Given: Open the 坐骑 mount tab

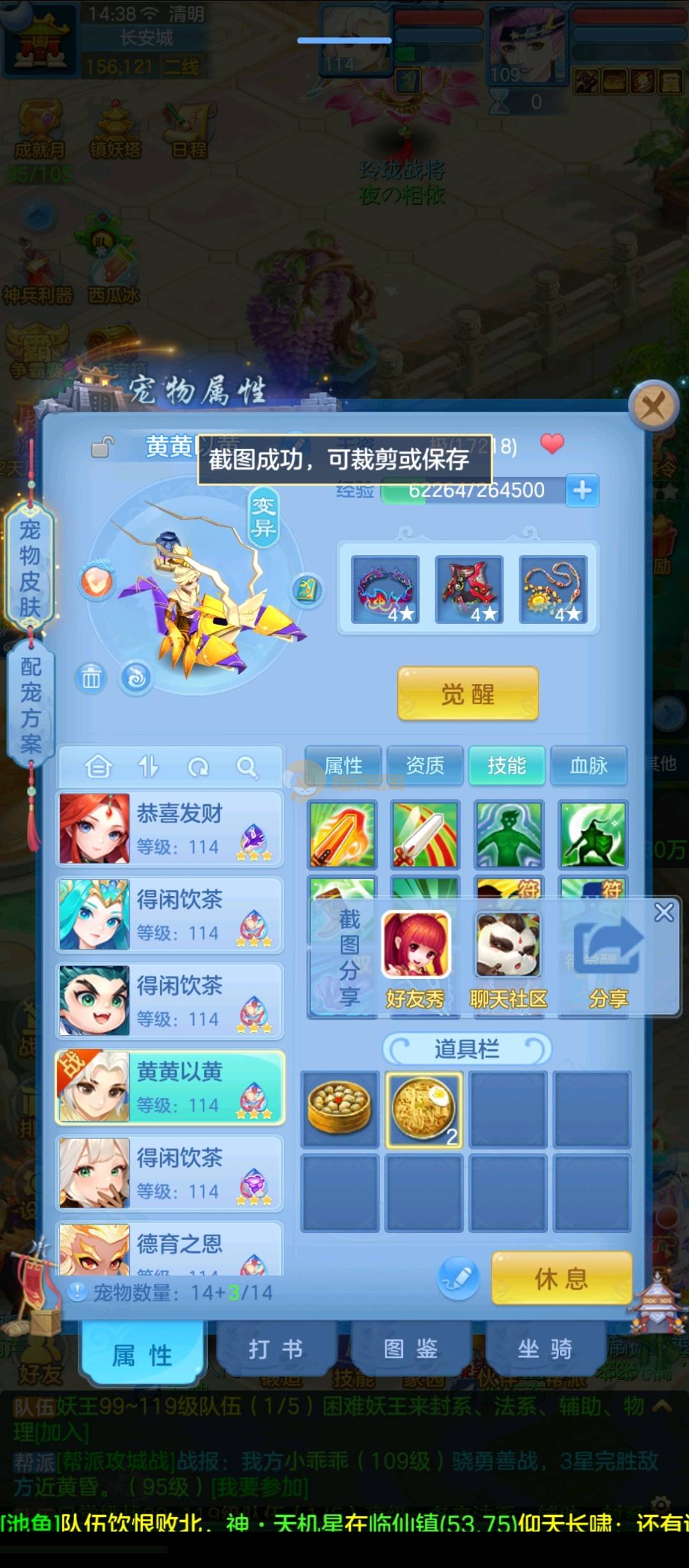Looking at the screenshot, I should (x=545, y=1349).
